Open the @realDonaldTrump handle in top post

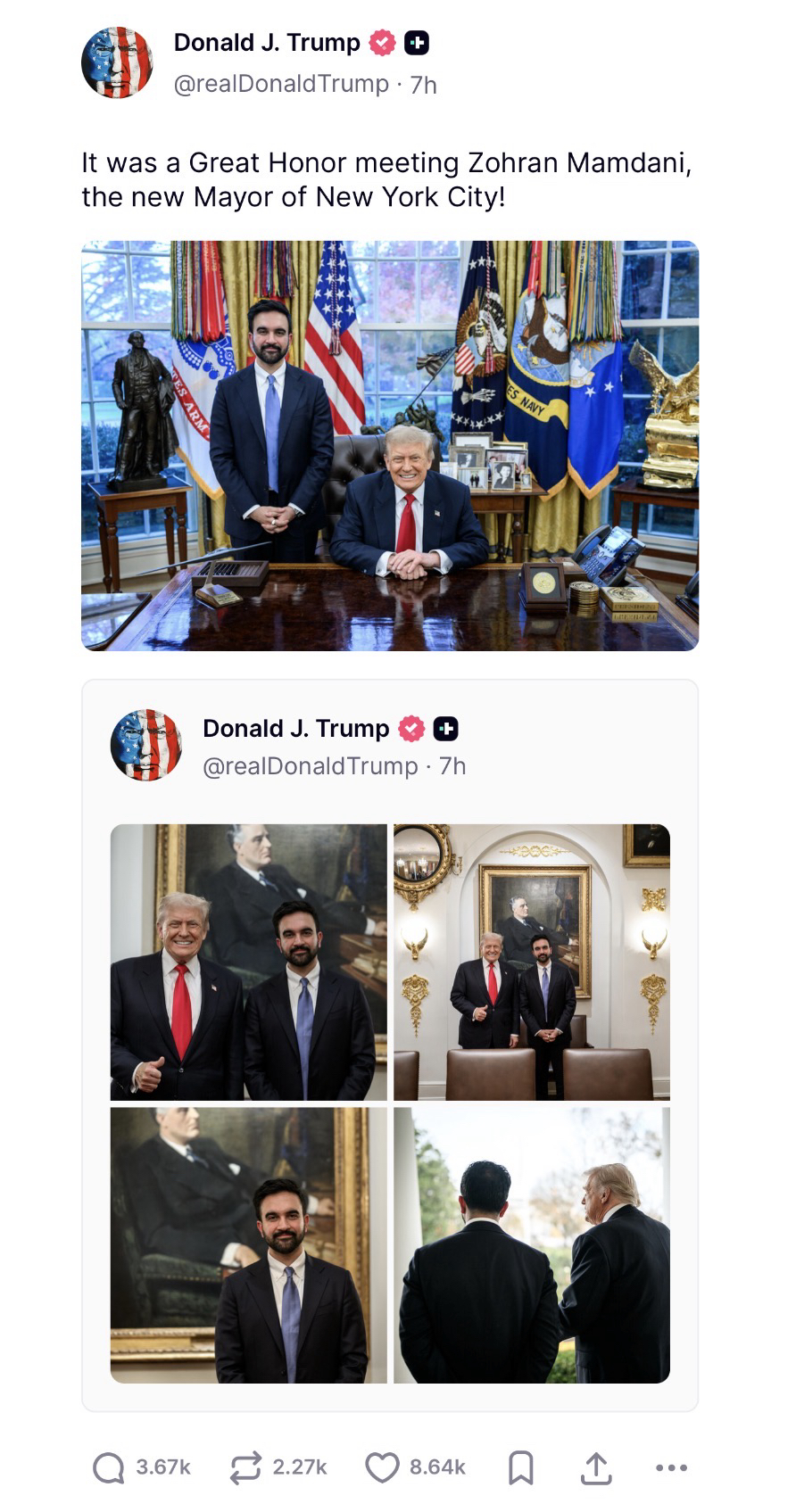click(x=281, y=85)
